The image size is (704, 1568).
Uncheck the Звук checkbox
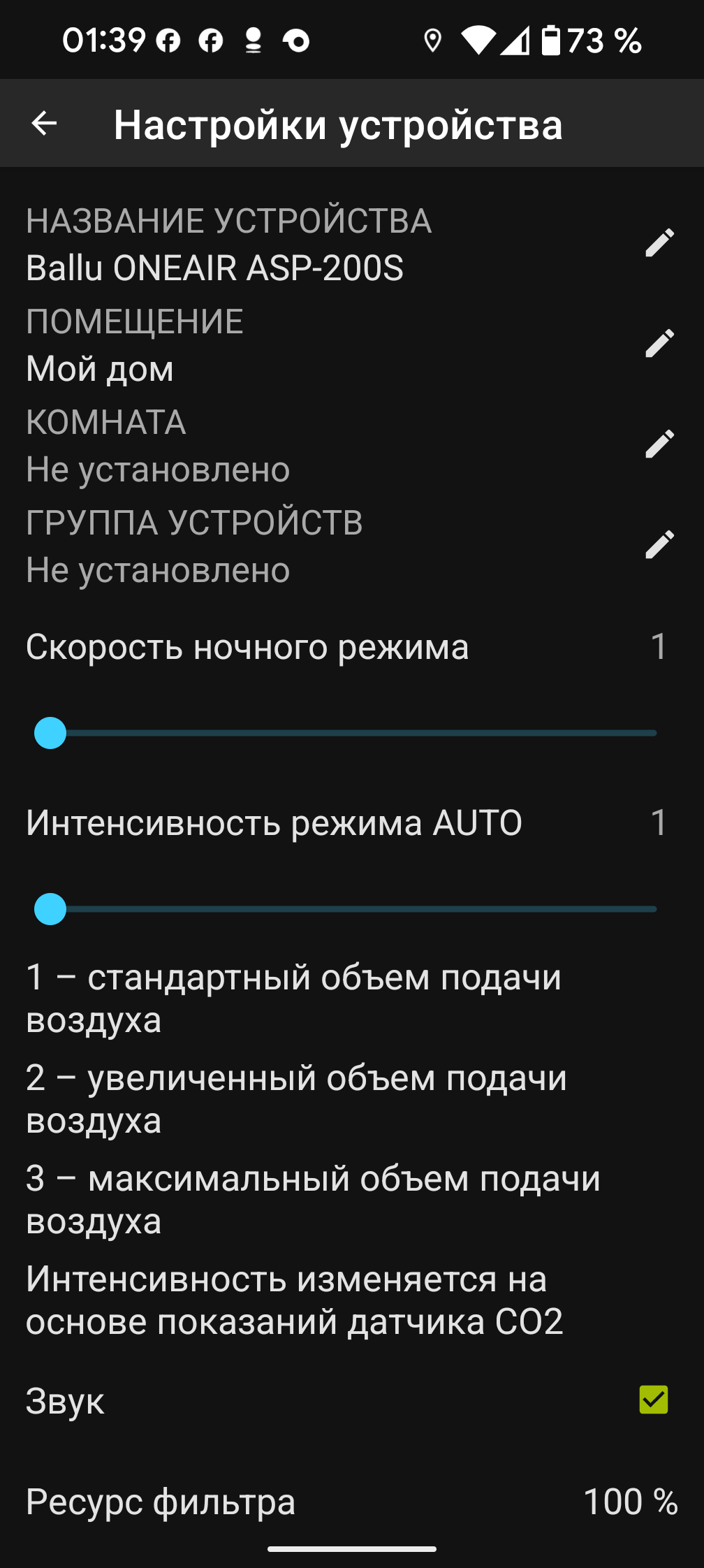653,1400
